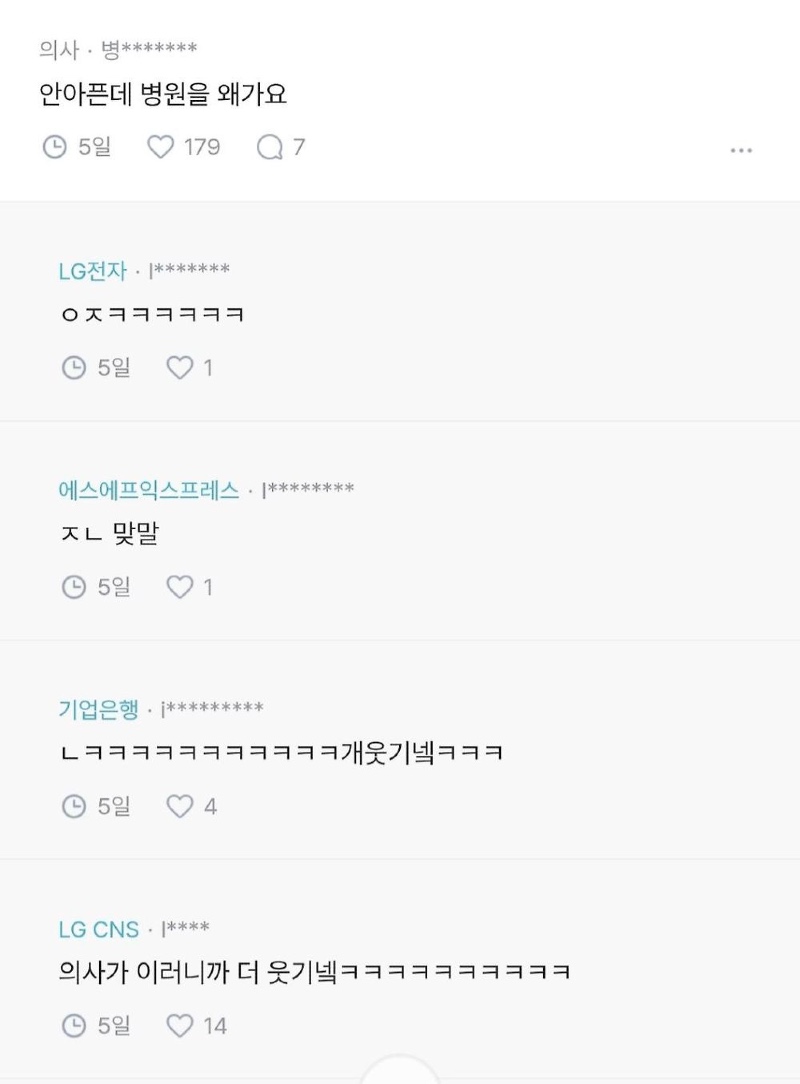
Task: Open the LG전자 company link
Action: (93, 270)
